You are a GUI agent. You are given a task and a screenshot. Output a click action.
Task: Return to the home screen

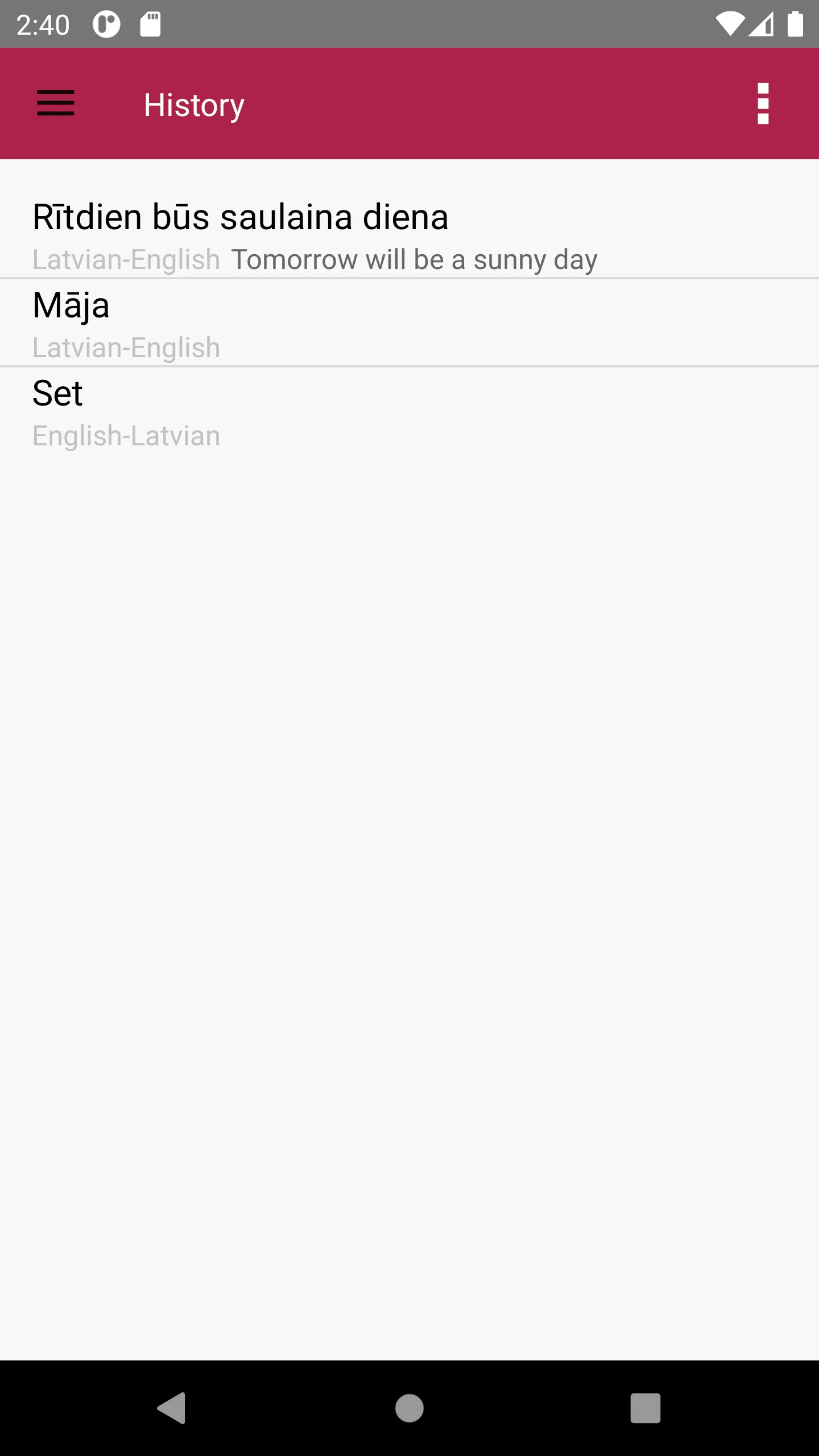pos(409,1408)
